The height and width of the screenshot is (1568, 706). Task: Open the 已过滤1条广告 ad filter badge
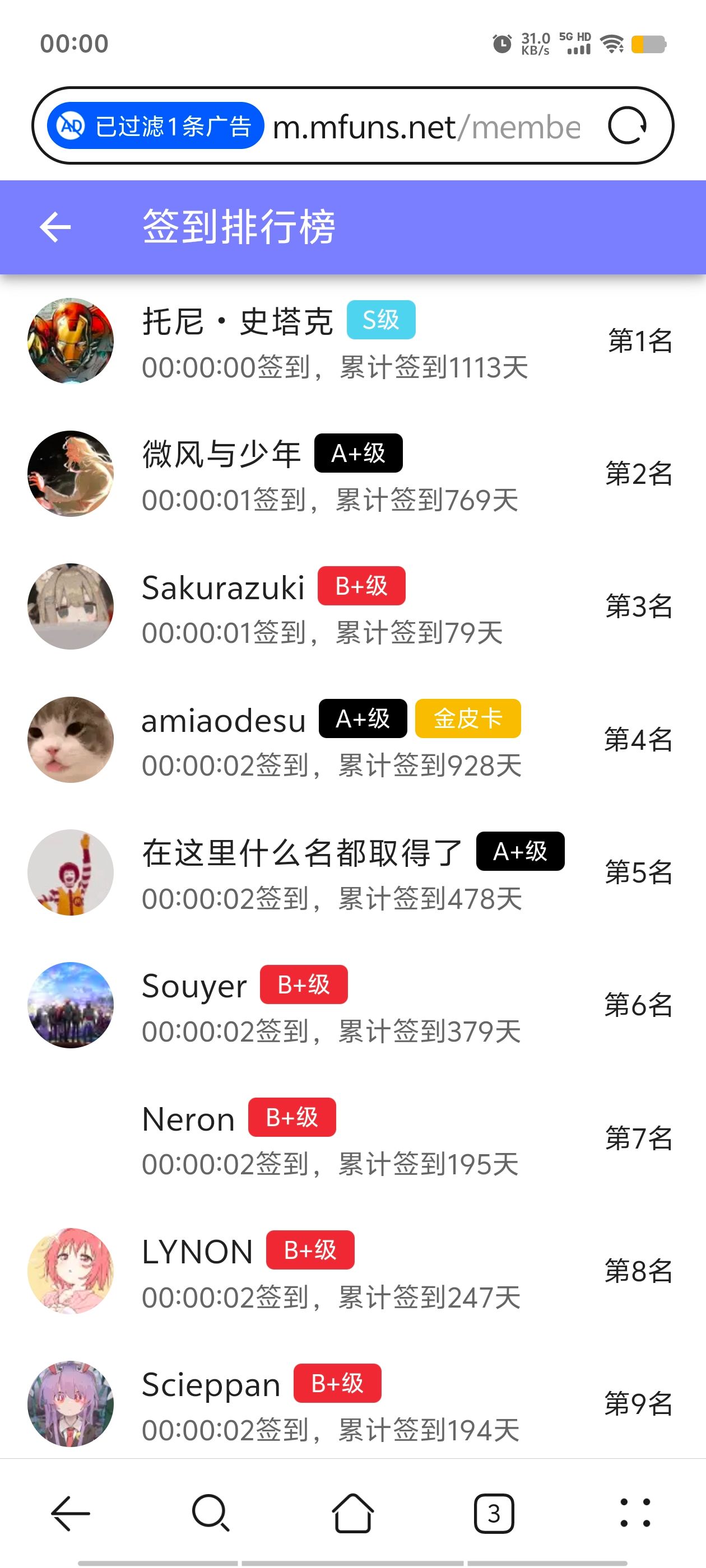click(x=155, y=126)
